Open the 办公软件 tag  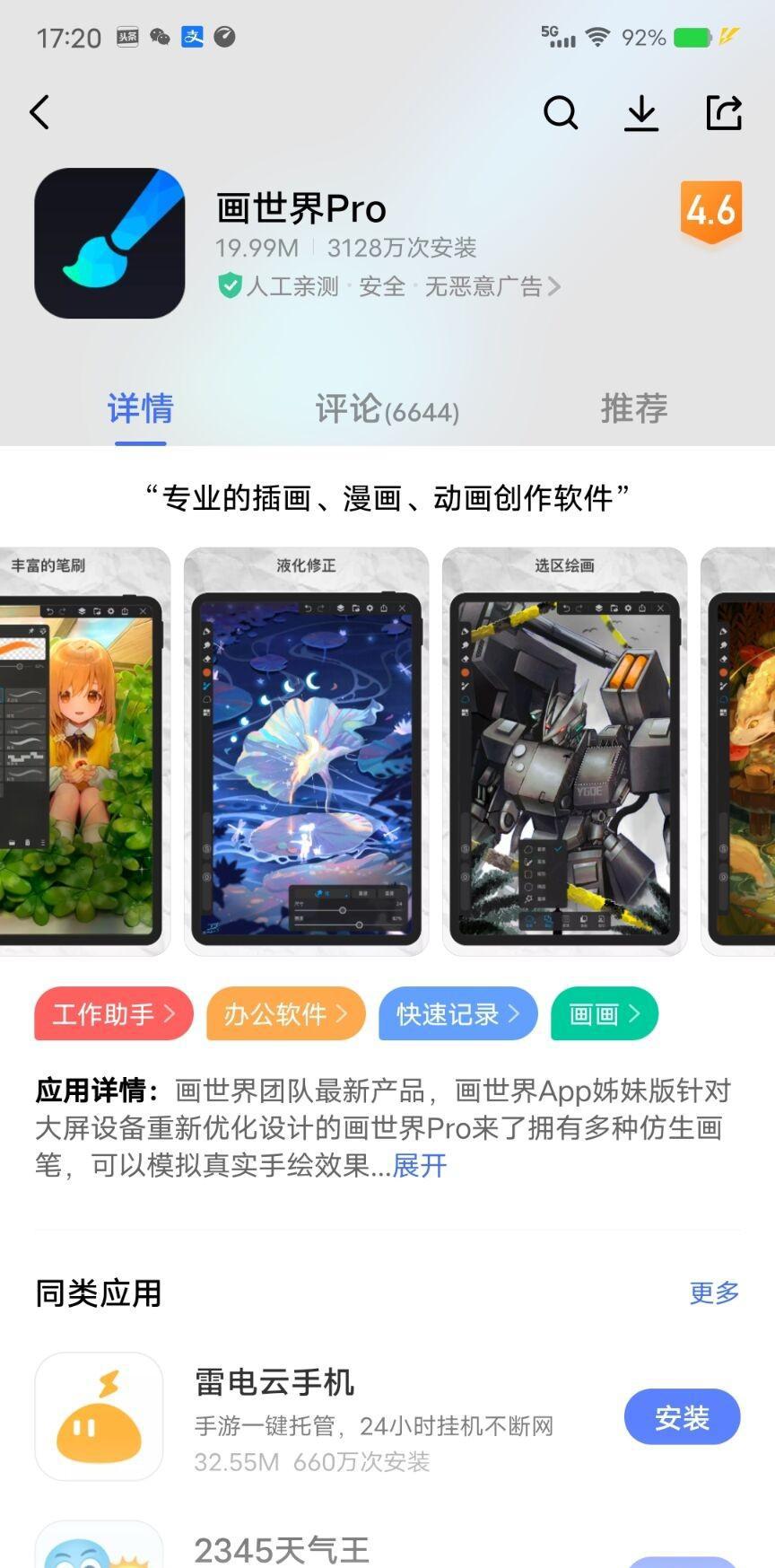pos(285,1014)
